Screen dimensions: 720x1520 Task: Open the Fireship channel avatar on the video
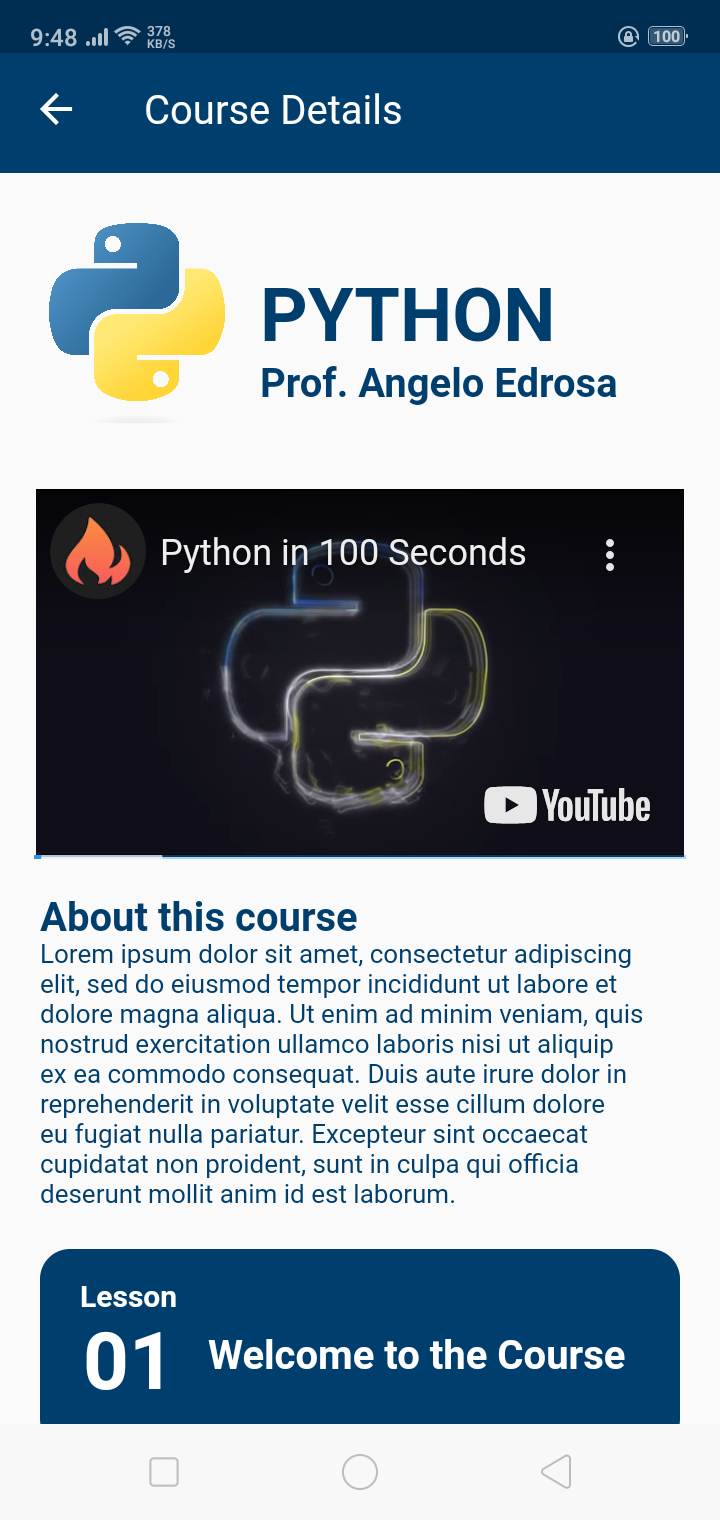(98, 552)
